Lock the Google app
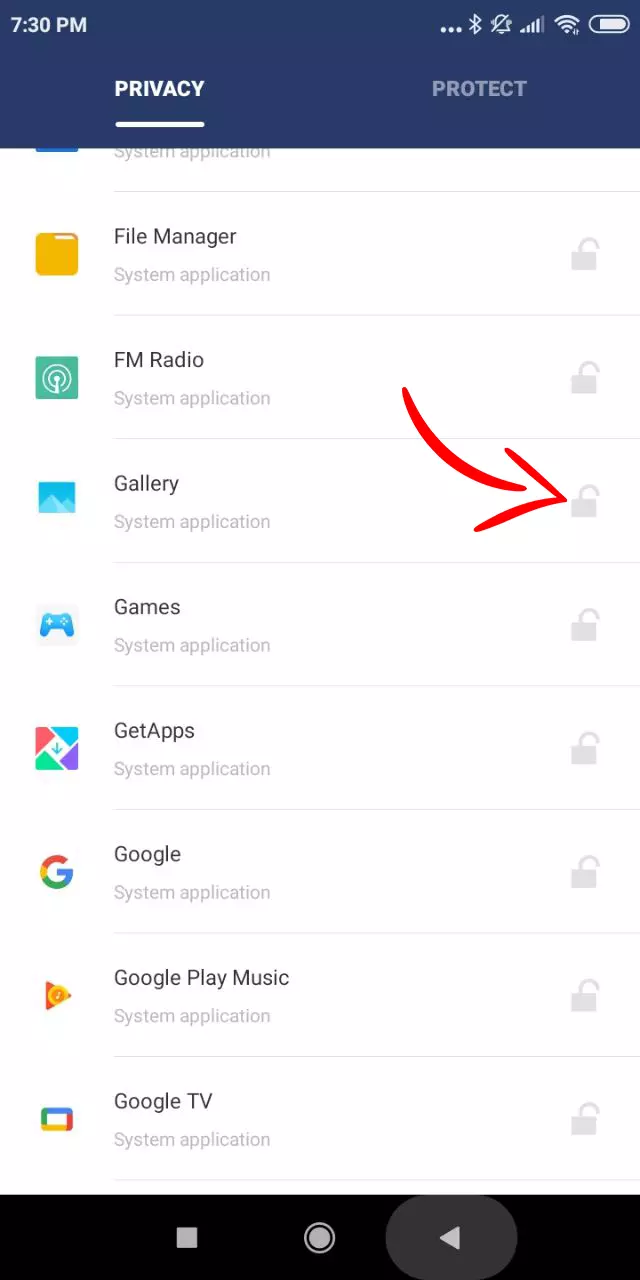The image size is (640, 1280). [584, 872]
